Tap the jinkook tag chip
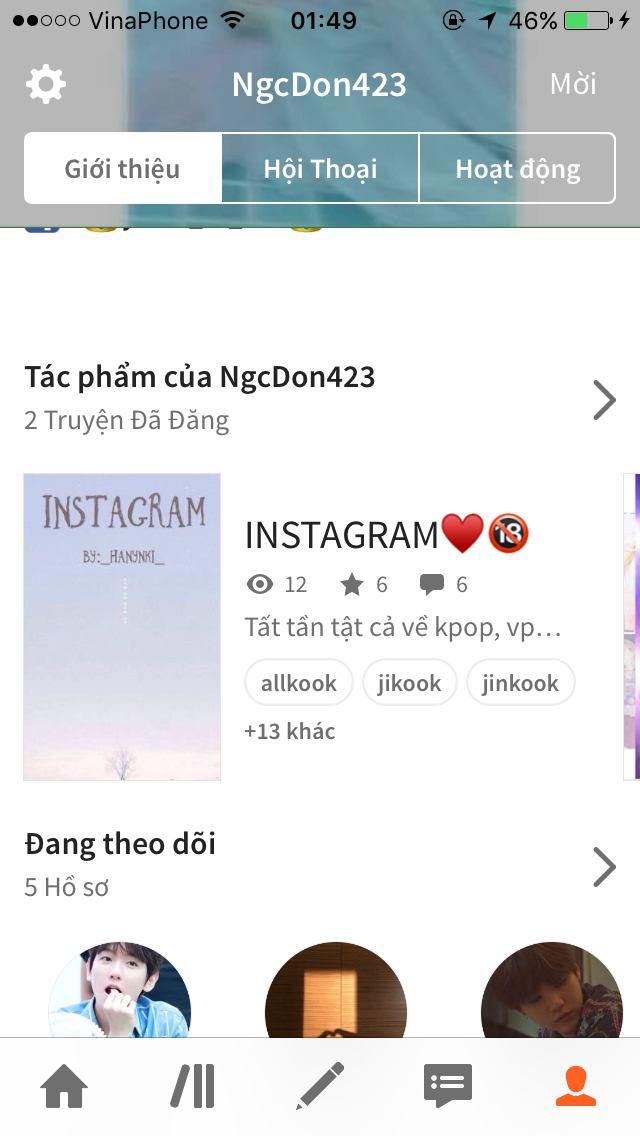The image size is (640, 1136). click(520, 683)
